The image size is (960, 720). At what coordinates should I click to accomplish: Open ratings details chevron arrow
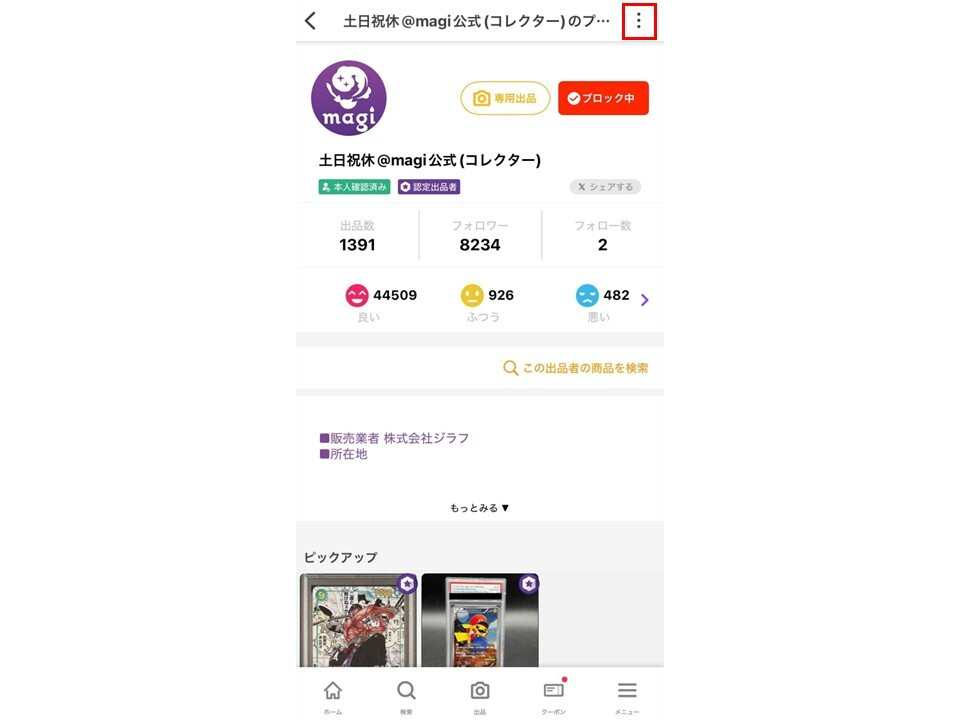[645, 299]
